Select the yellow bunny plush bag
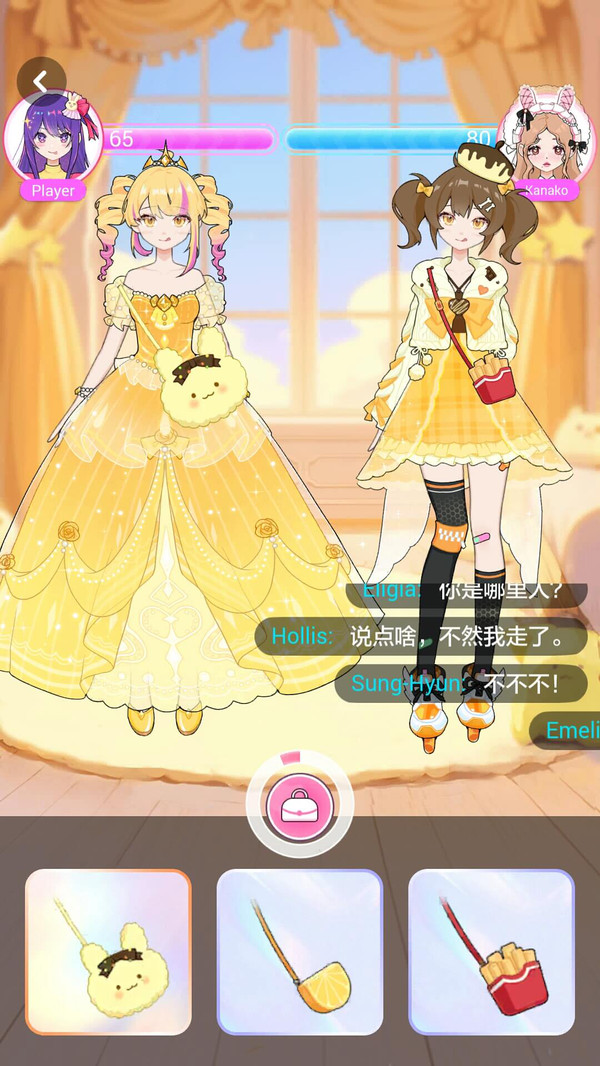The height and width of the screenshot is (1066, 600). [108, 952]
